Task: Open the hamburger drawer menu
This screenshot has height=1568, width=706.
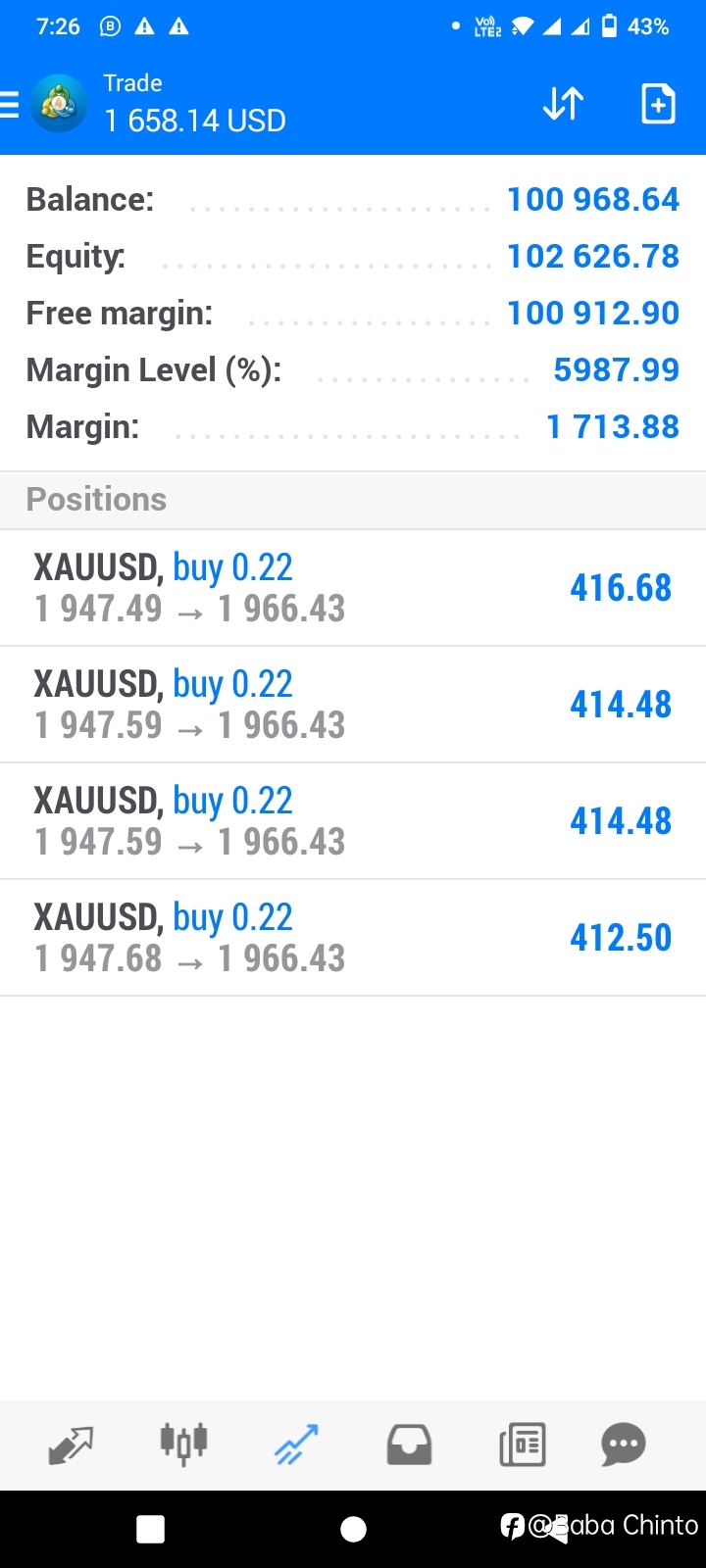Action: 9,104
